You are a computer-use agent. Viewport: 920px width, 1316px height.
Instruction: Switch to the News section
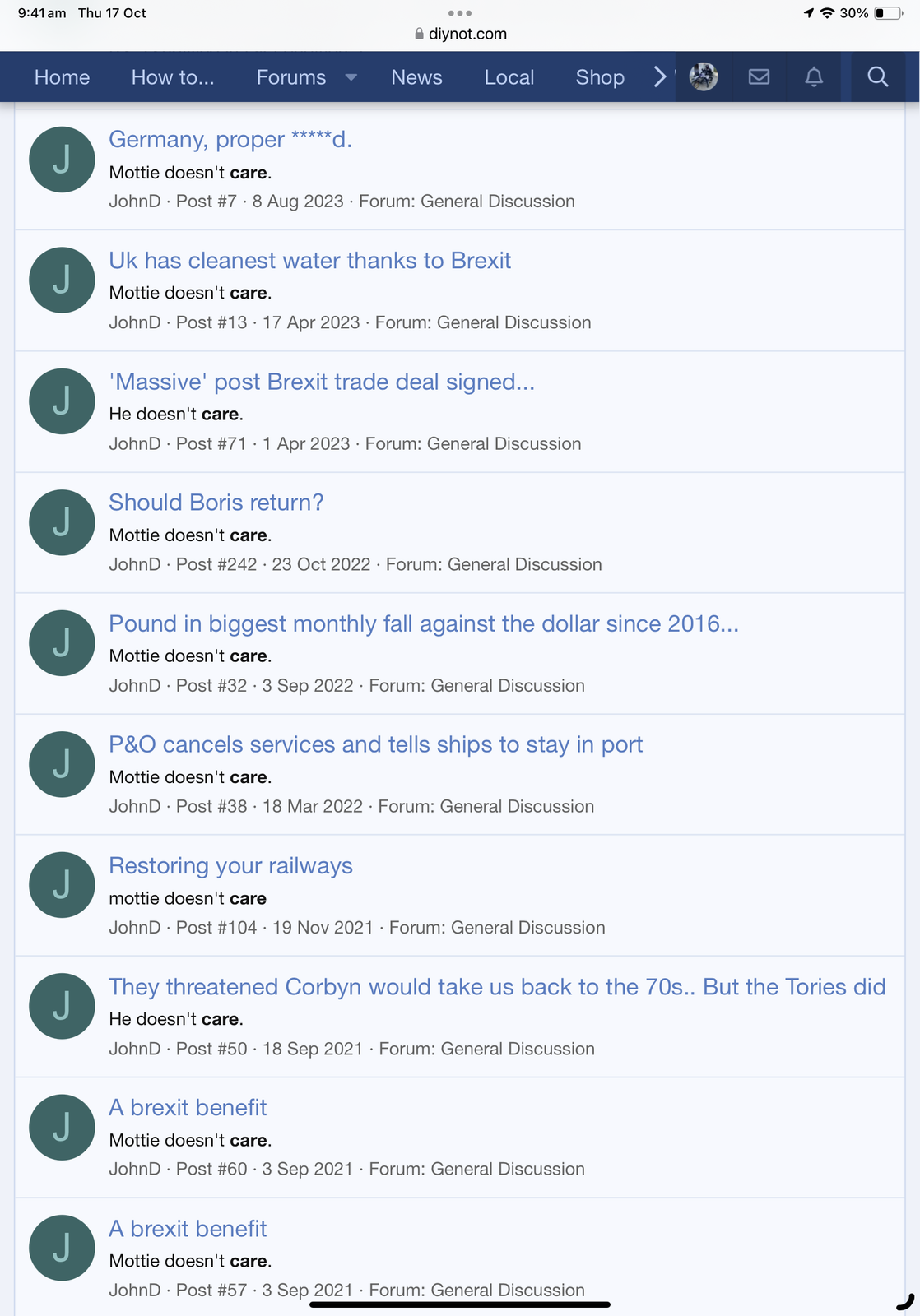(x=416, y=77)
